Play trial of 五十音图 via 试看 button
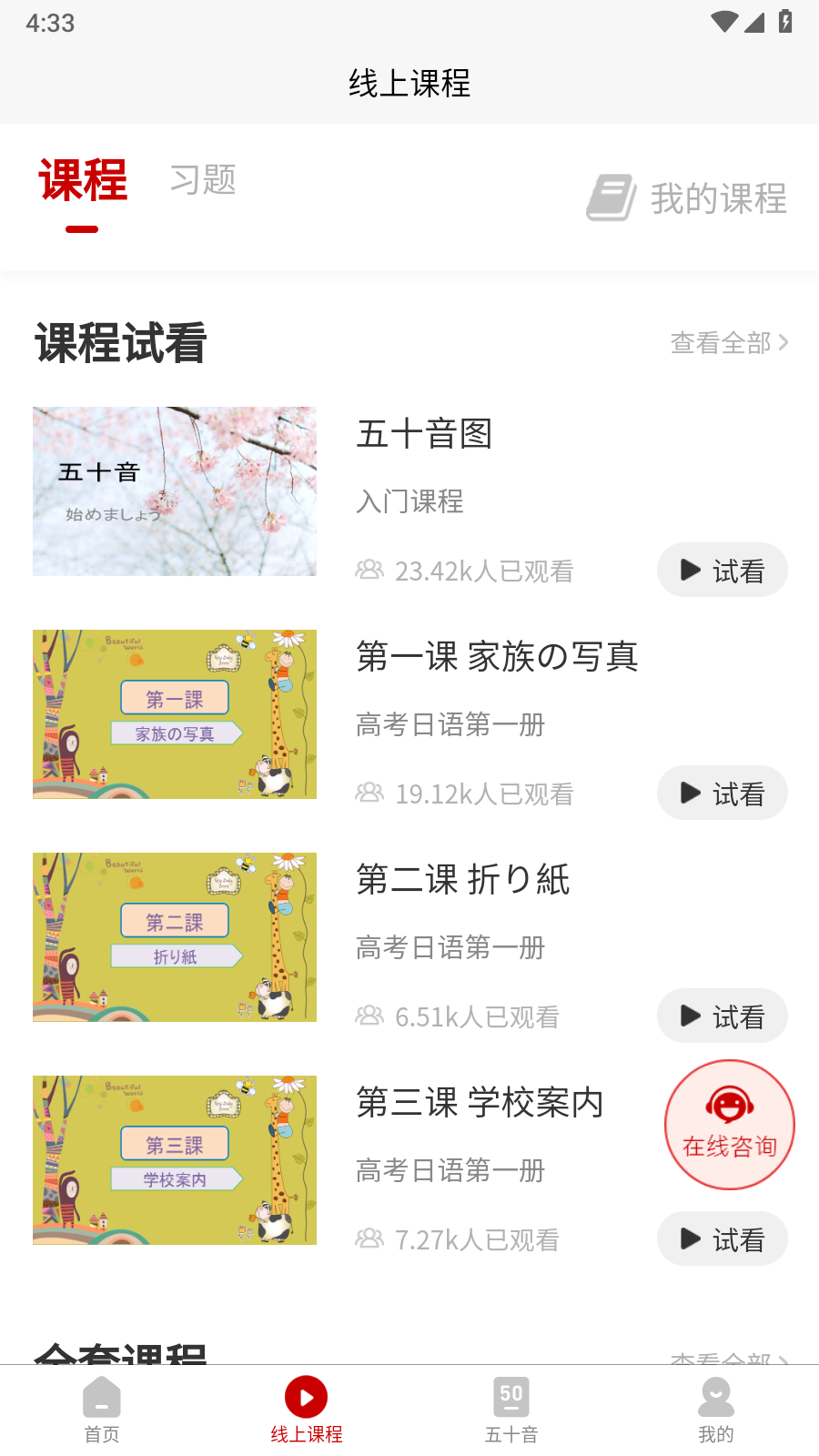This screenshot has width=819, height=1456. [722, 570]
